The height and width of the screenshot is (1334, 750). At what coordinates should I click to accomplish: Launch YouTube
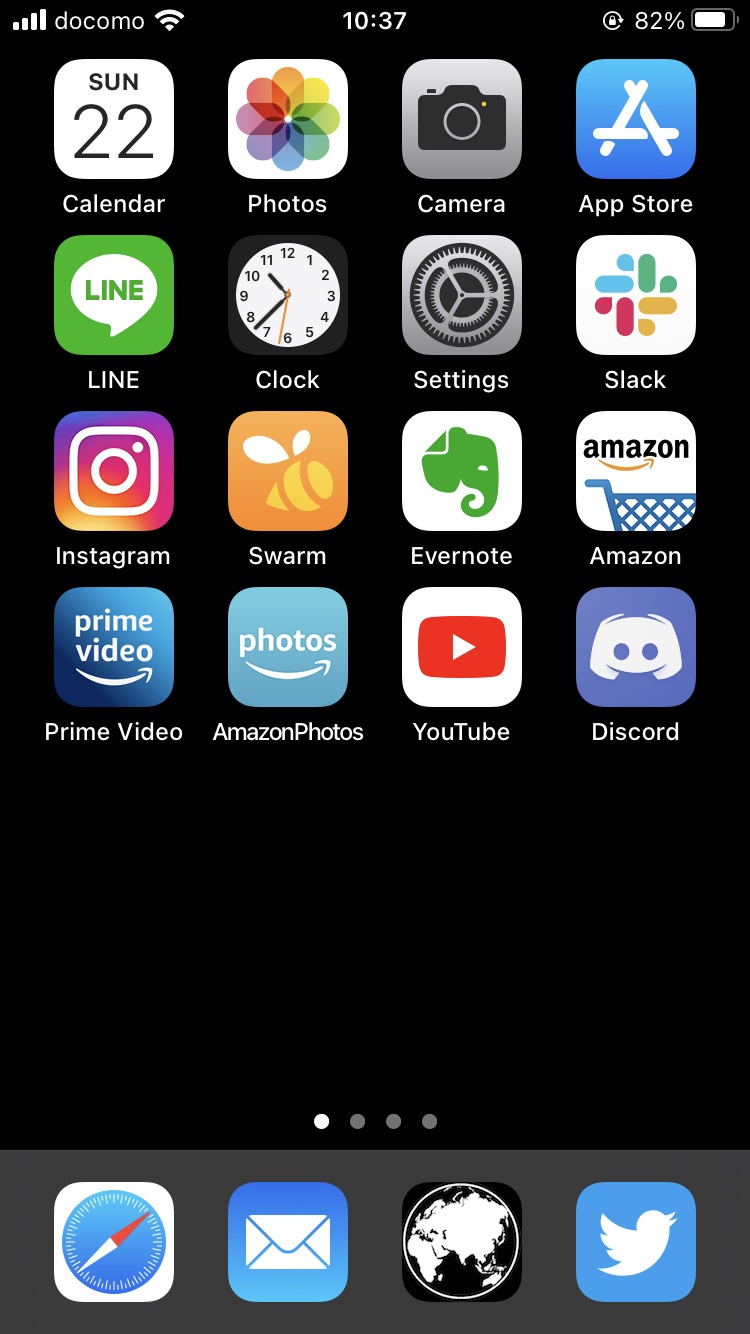click(462, 647)
